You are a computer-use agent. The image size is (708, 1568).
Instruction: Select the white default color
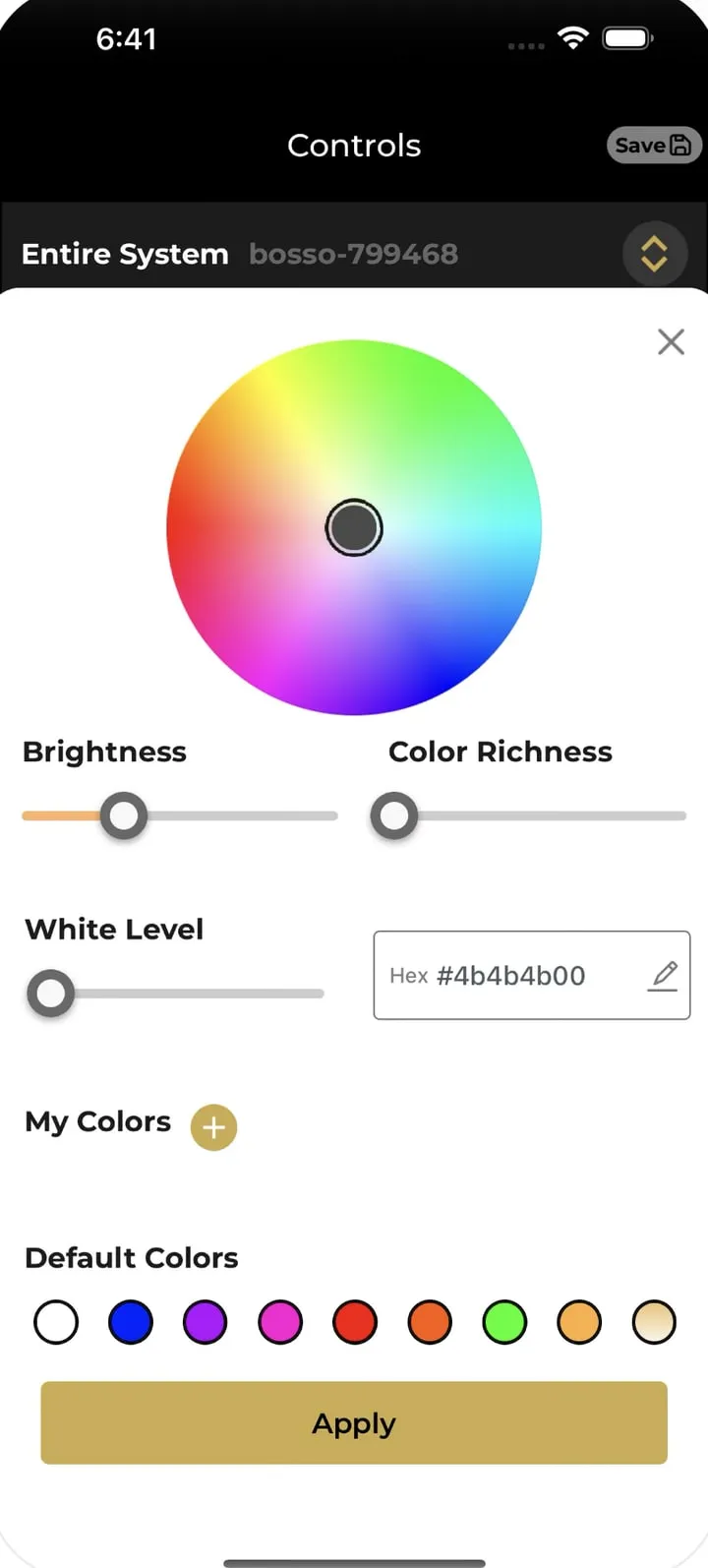coord(56,1322)
